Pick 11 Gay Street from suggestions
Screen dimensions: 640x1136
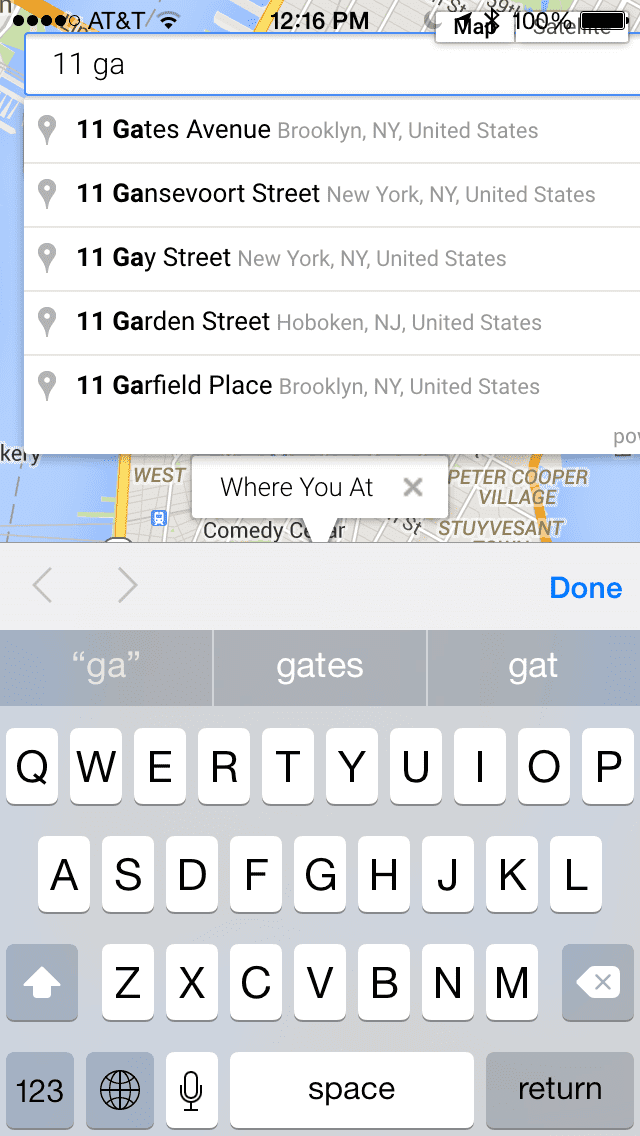coord(332,259)
